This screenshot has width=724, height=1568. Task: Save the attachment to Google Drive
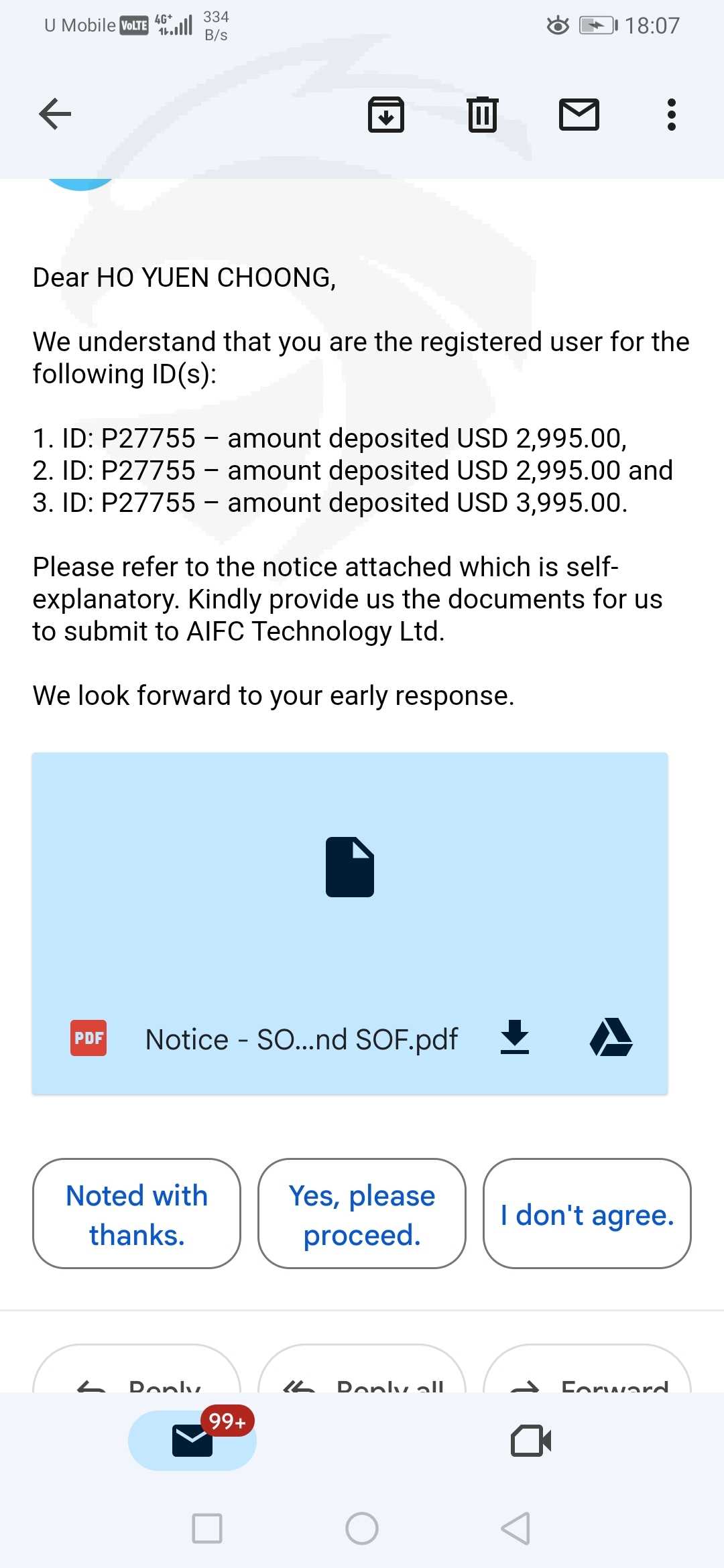pos(611,1037)
